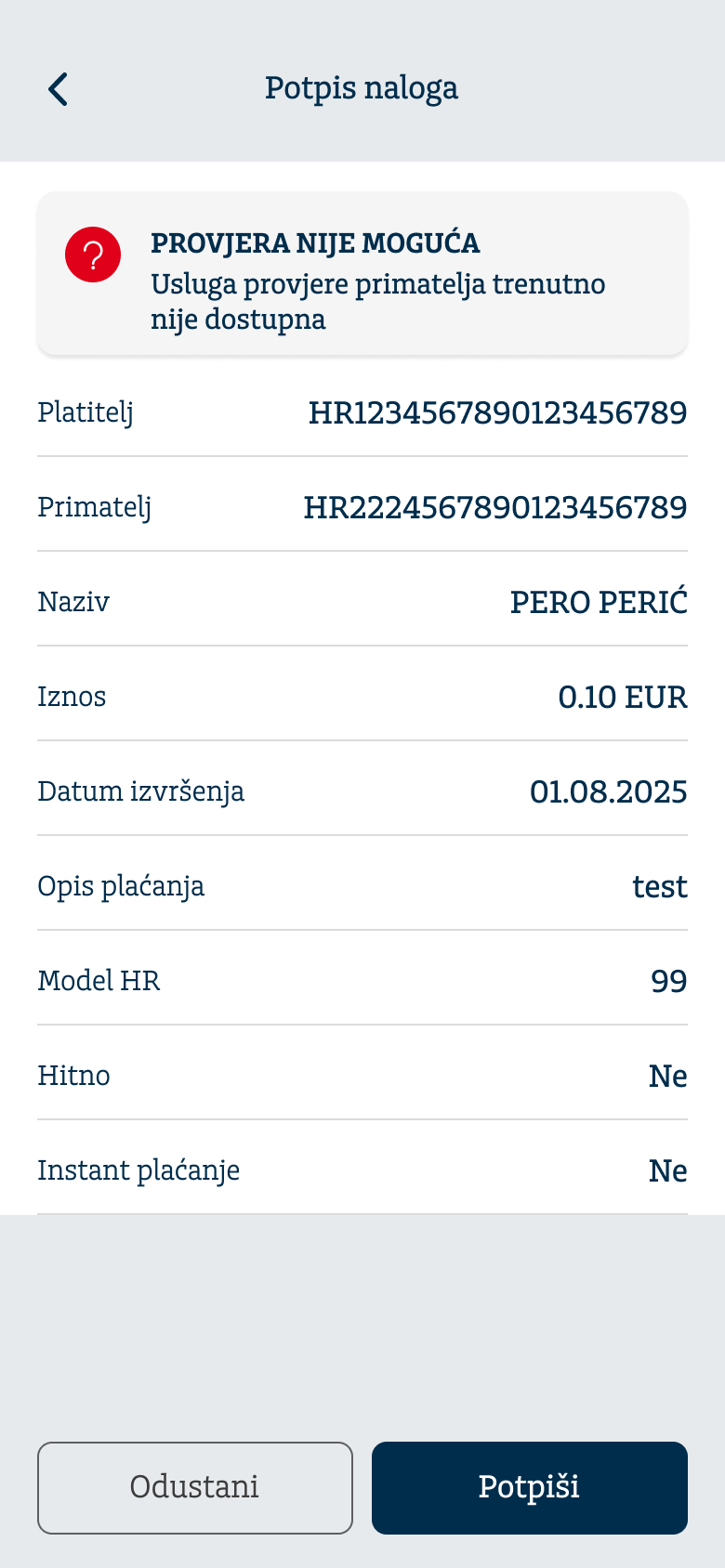725x1568 pixels.
Task: Go back from Potpis naloga
Action: pos(58,89)
